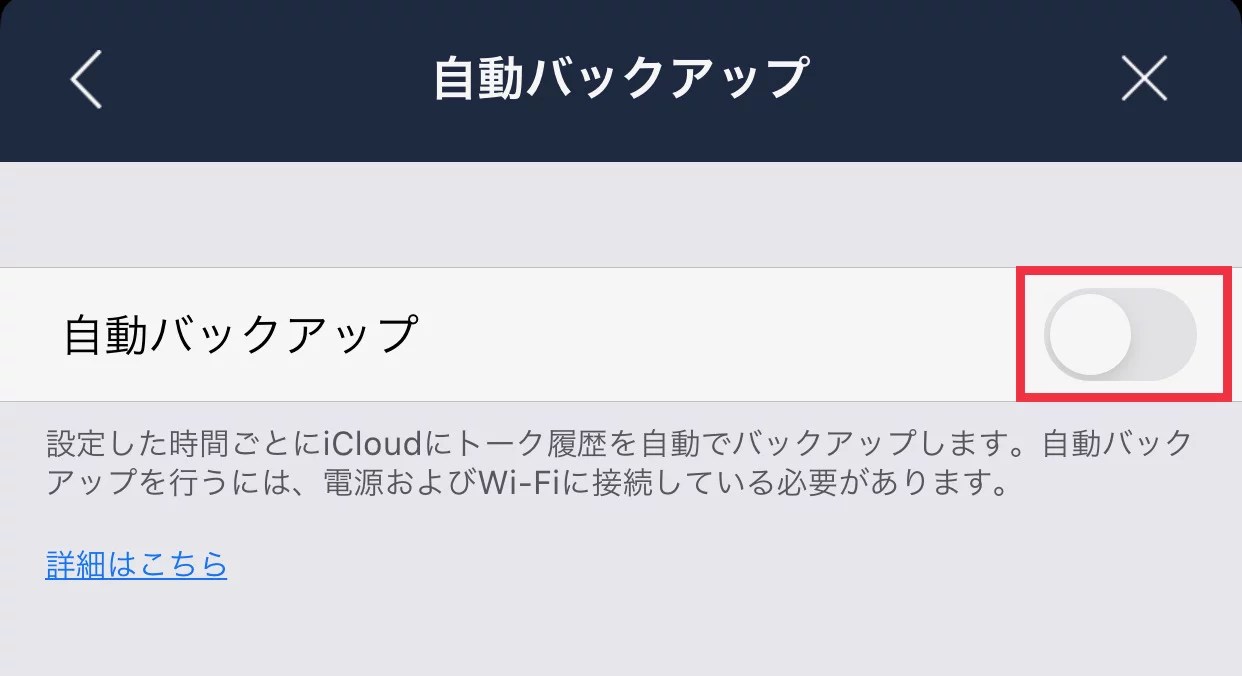Image resolution: width=1242 pixels, height=676 pixels.
Task: Turn on the 自動バックアップ switch
Action: tap(1119, 334)
